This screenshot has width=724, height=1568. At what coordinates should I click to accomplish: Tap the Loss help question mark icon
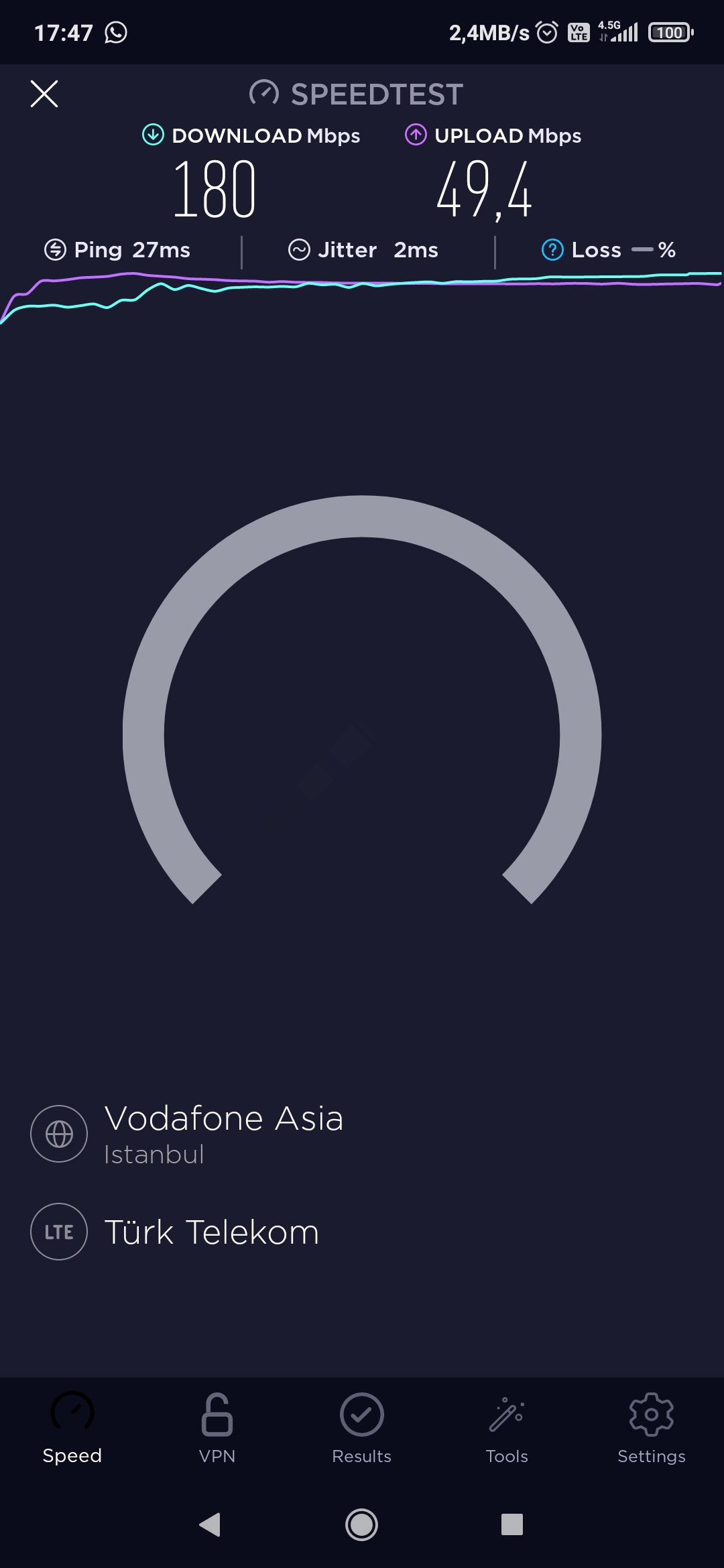552,250
